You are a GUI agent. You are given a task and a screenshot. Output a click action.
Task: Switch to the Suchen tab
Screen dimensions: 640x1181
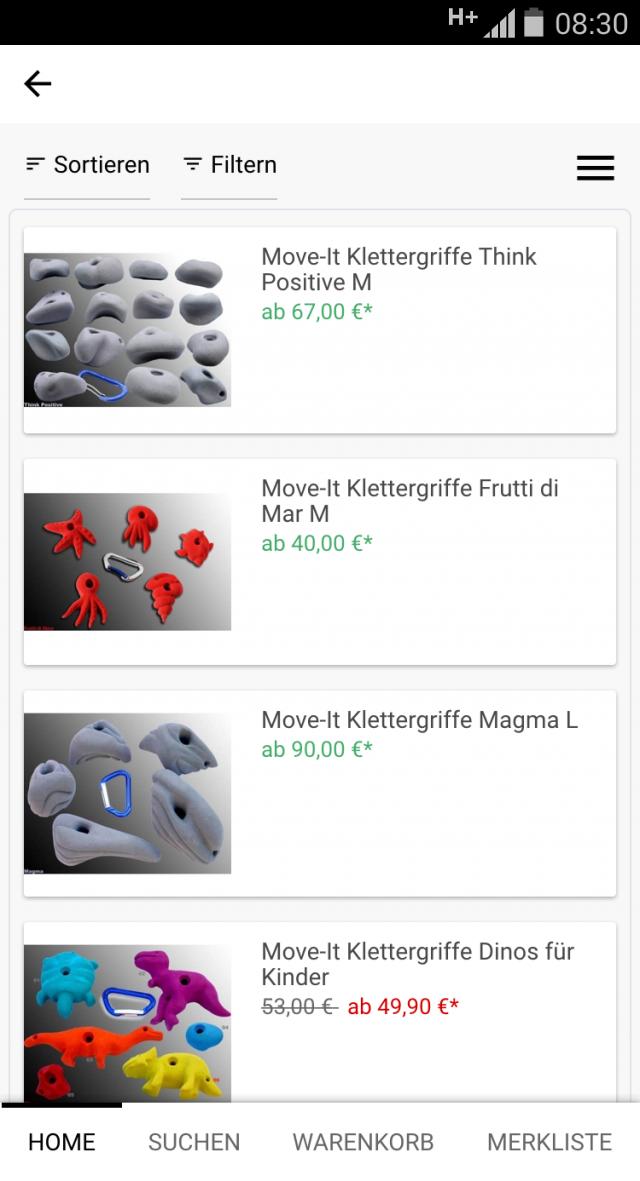194,1142
